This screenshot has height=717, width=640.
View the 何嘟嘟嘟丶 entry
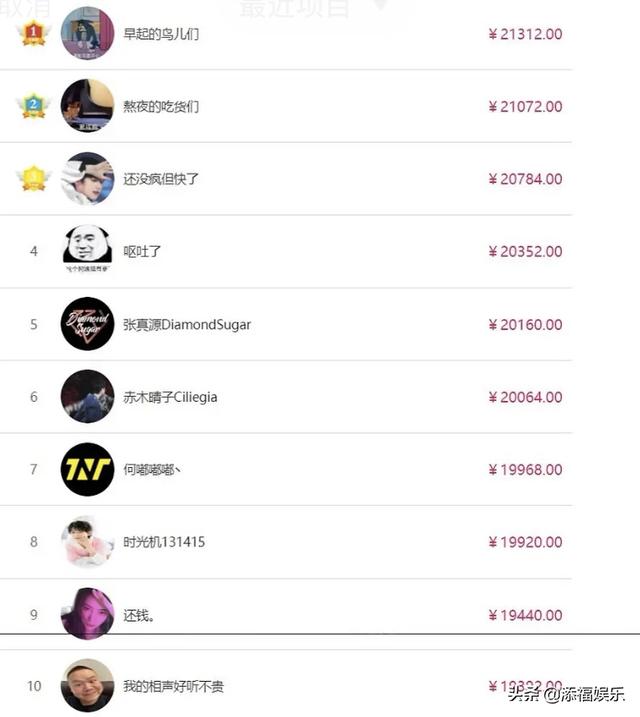(152, 469)
